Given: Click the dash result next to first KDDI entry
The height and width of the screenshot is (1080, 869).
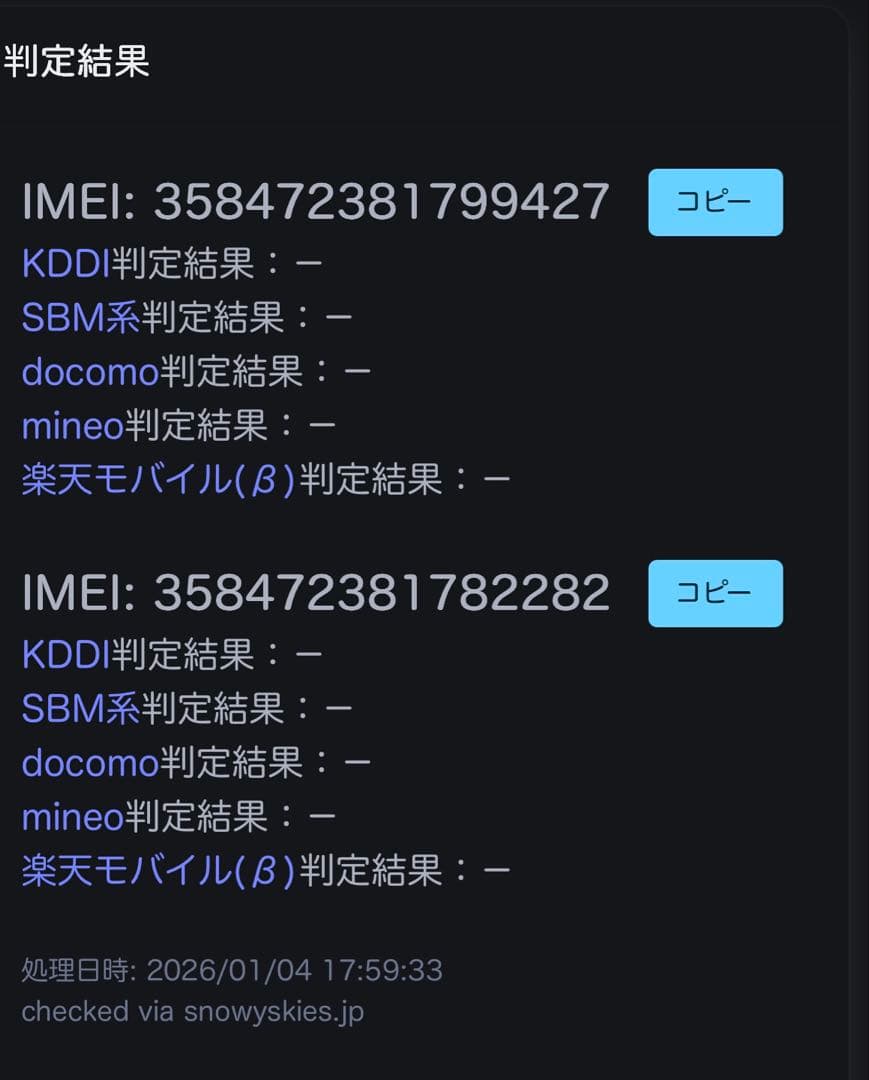Looking at the screenshot, I should [310, 261].
